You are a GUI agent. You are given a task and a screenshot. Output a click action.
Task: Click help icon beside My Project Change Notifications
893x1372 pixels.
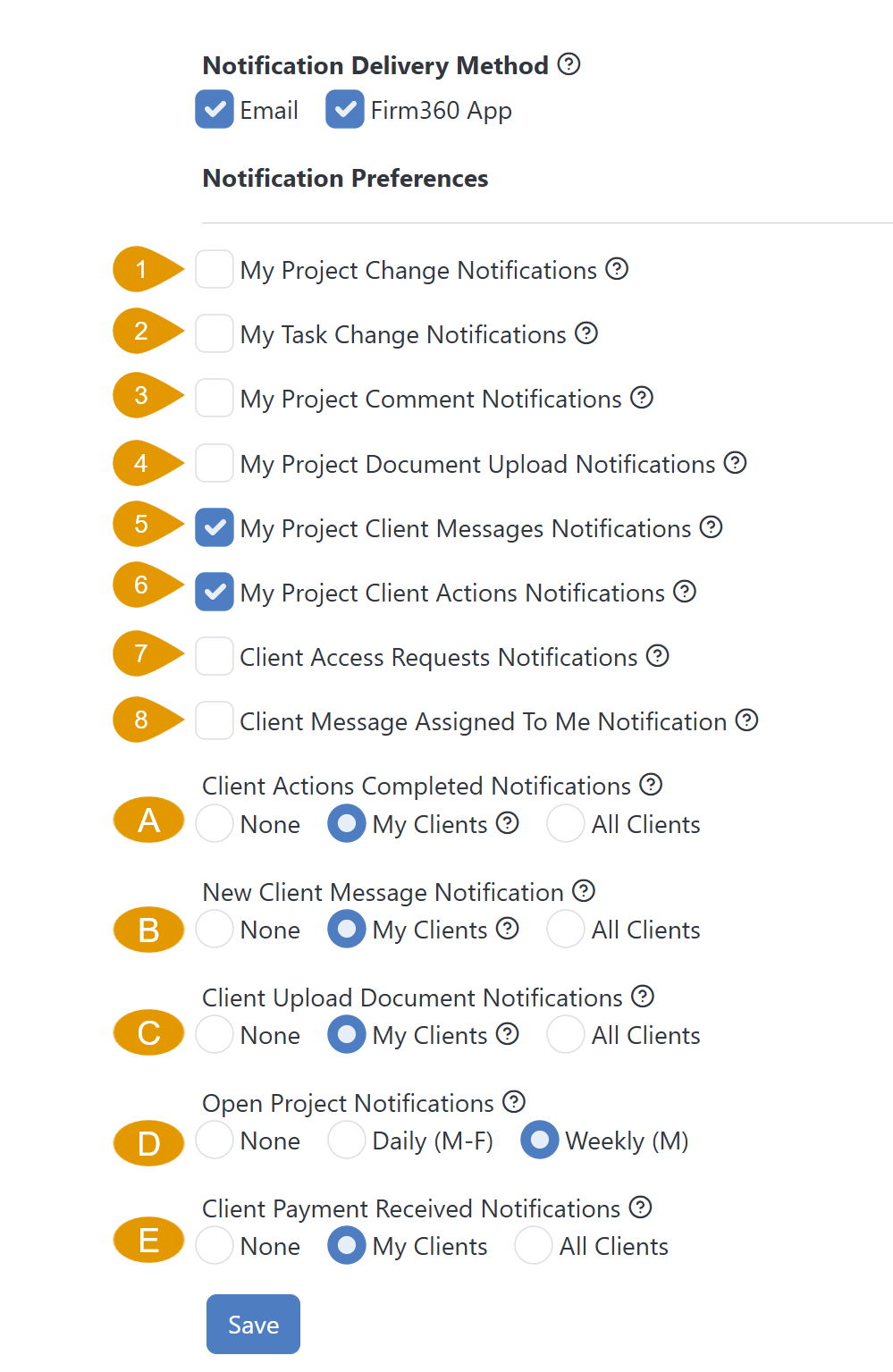tap(617, 269)
